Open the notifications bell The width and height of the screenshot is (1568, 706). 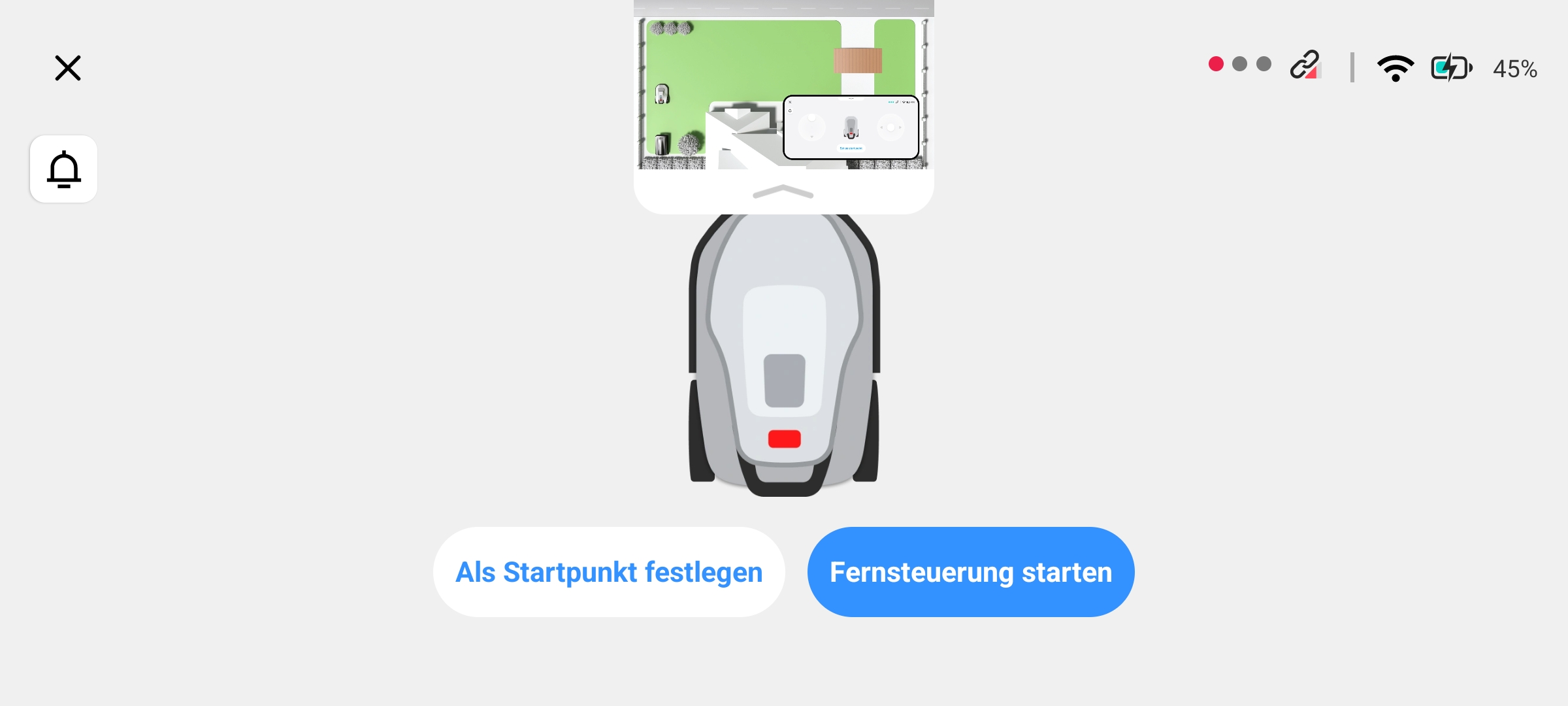click(63, 169)
